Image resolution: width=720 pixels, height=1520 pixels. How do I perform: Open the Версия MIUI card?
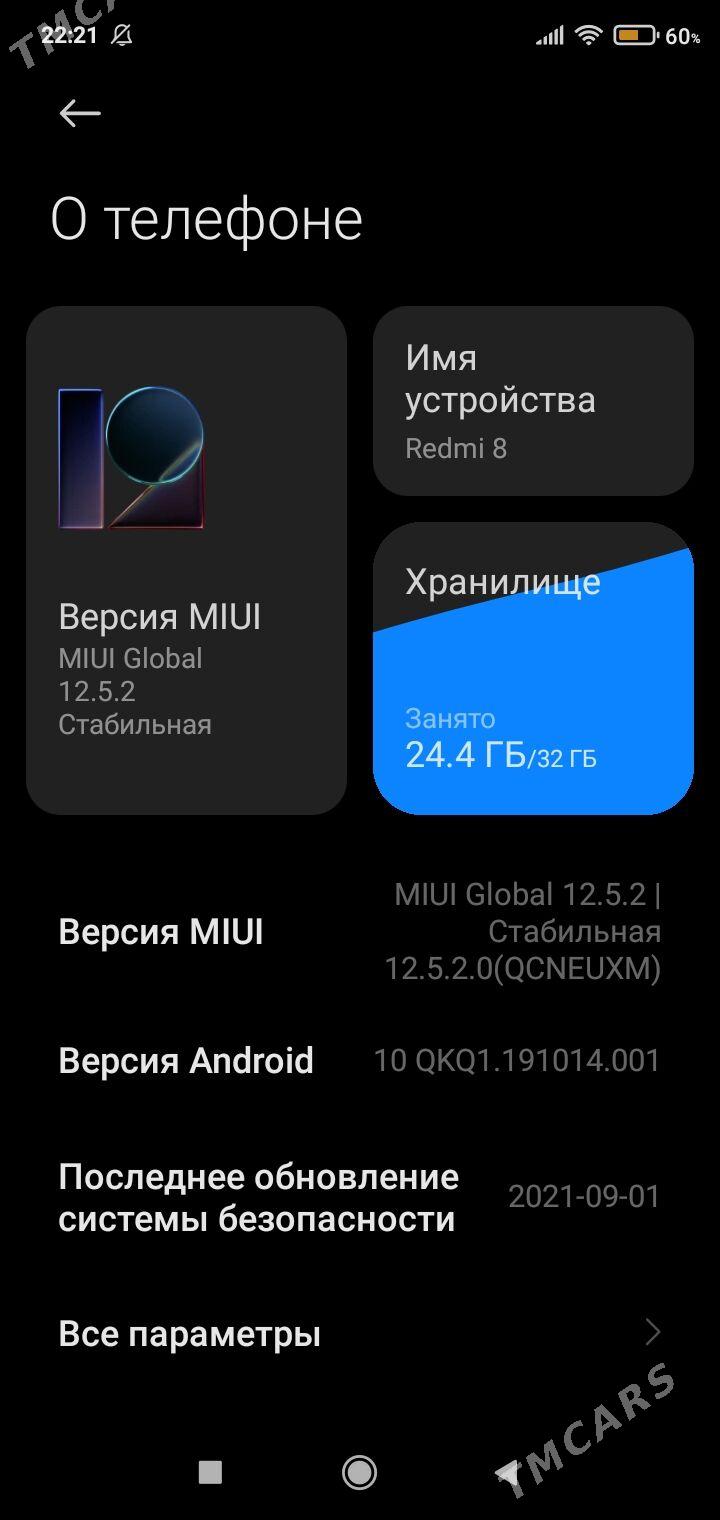click(186, 560)
